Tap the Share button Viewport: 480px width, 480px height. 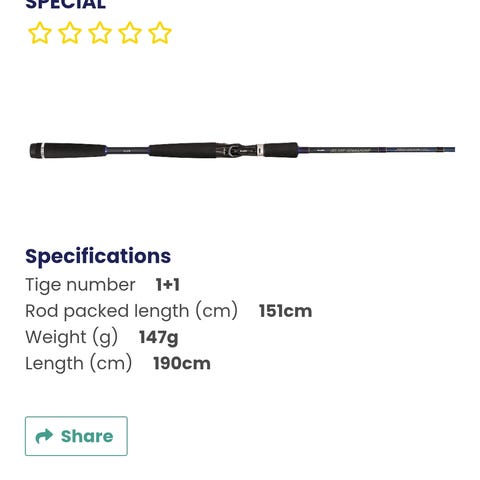pos(76,436)
